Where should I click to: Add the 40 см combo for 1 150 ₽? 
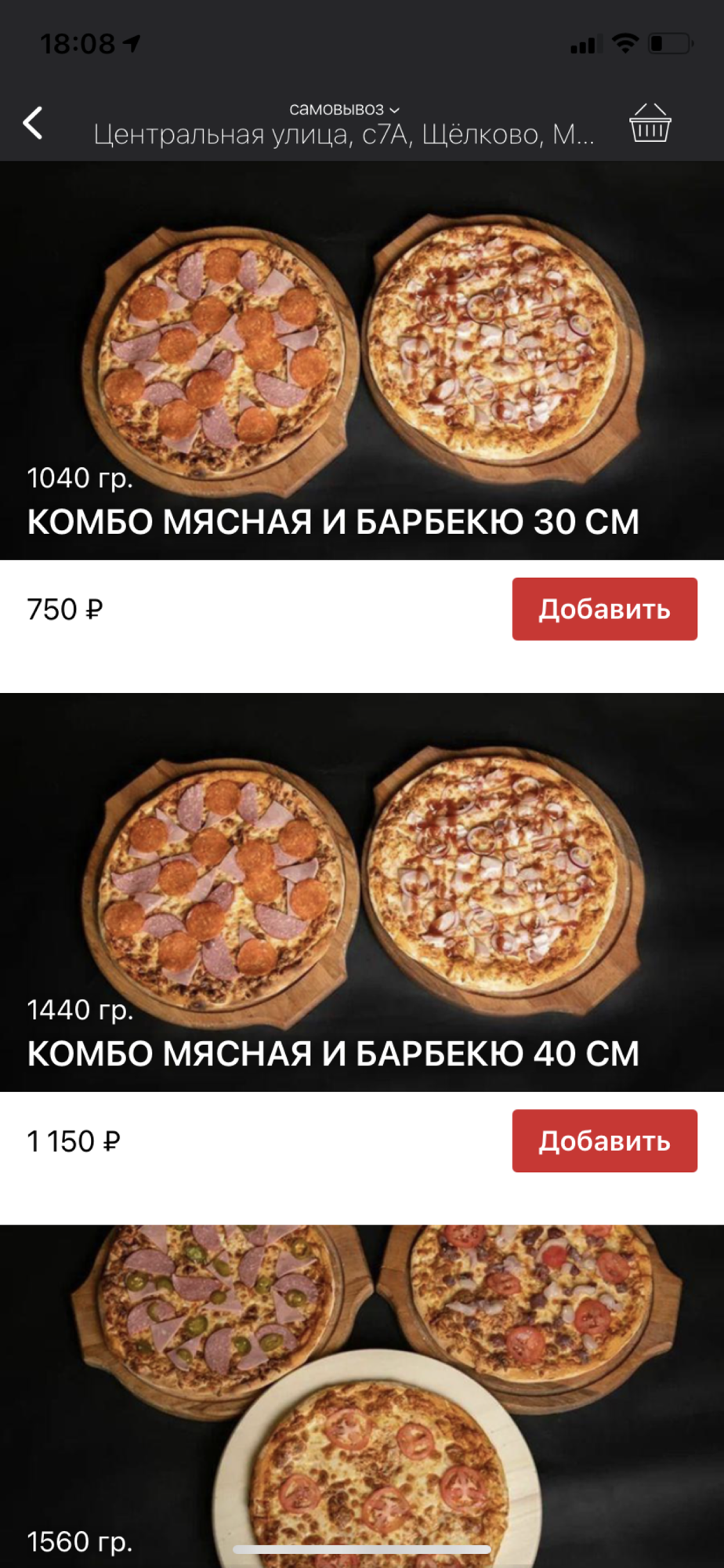click(604, 1141)
